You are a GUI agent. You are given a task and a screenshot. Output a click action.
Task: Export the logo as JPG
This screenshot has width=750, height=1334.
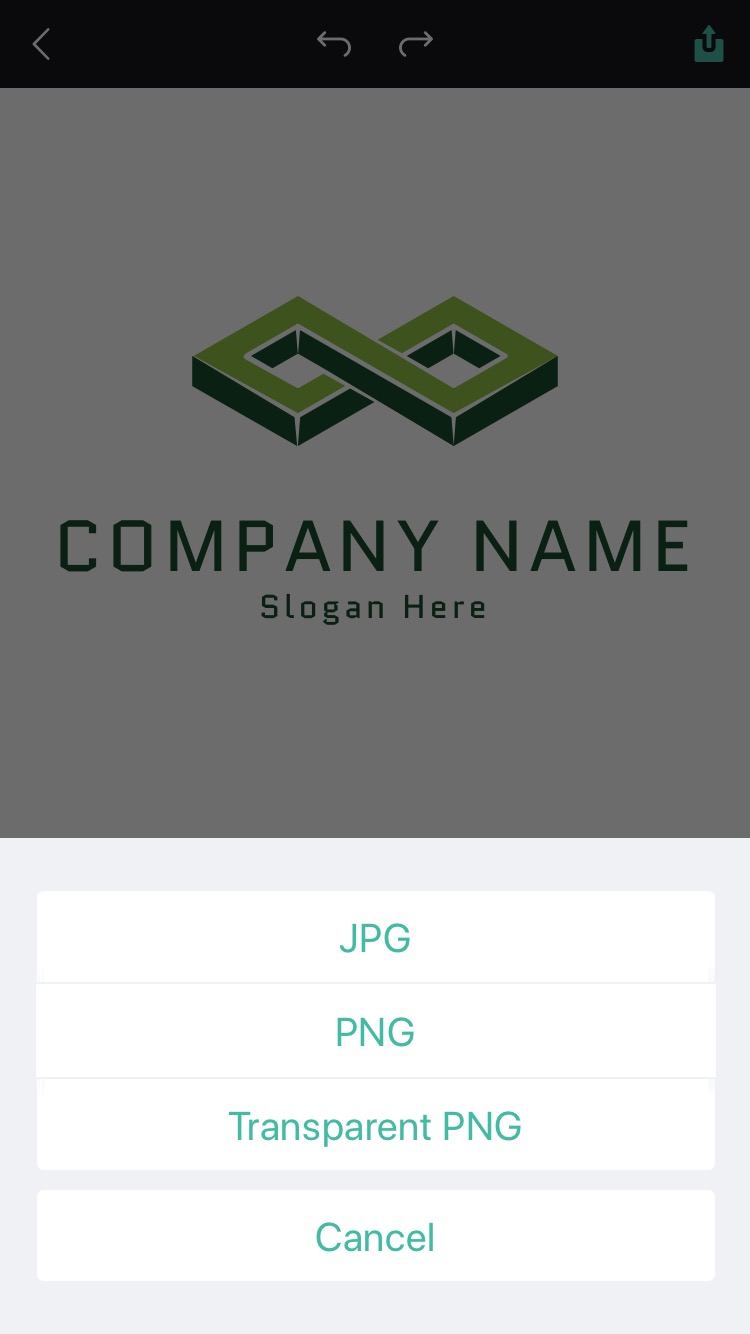(375, 938)
